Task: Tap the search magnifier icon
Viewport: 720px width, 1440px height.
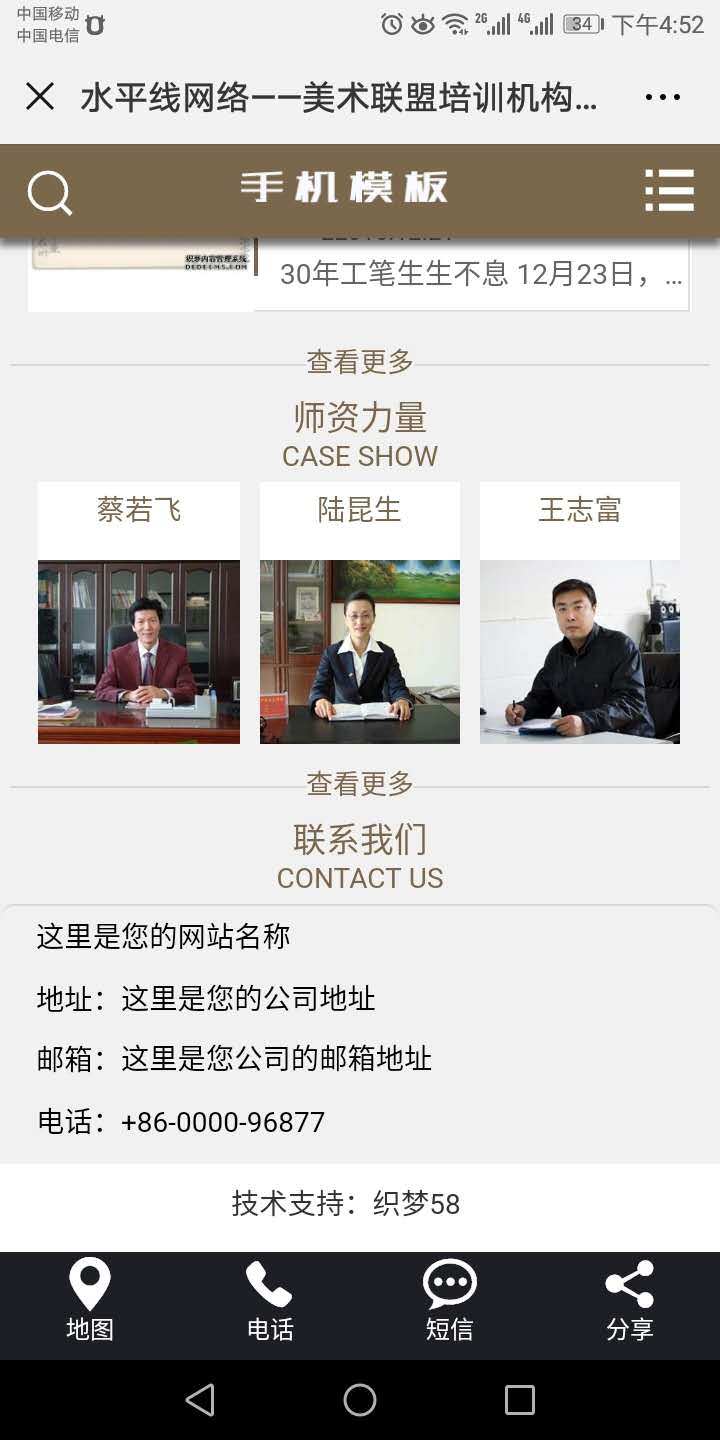Action: 49,191
